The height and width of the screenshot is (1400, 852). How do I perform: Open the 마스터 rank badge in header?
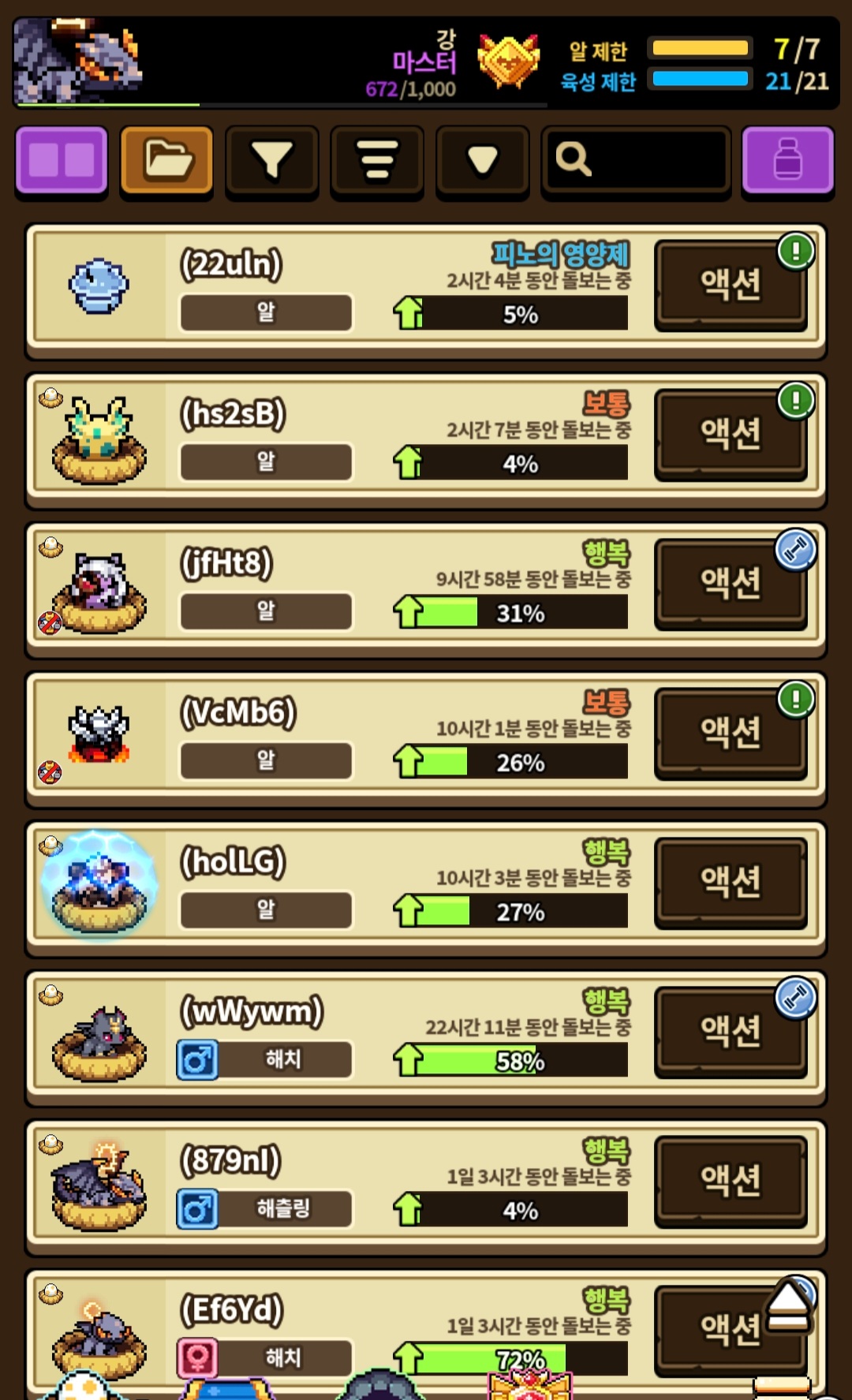(x=509, y=62)
